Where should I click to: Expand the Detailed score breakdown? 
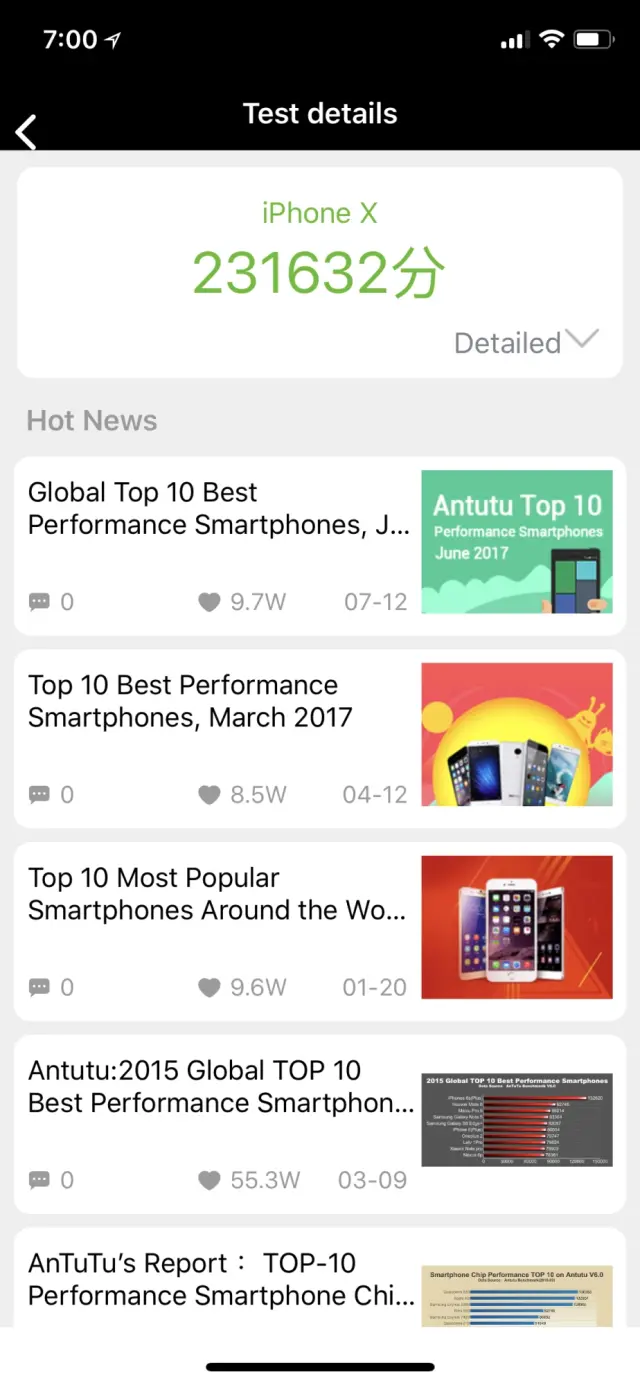pyautogui.click(x=526, y=342)
